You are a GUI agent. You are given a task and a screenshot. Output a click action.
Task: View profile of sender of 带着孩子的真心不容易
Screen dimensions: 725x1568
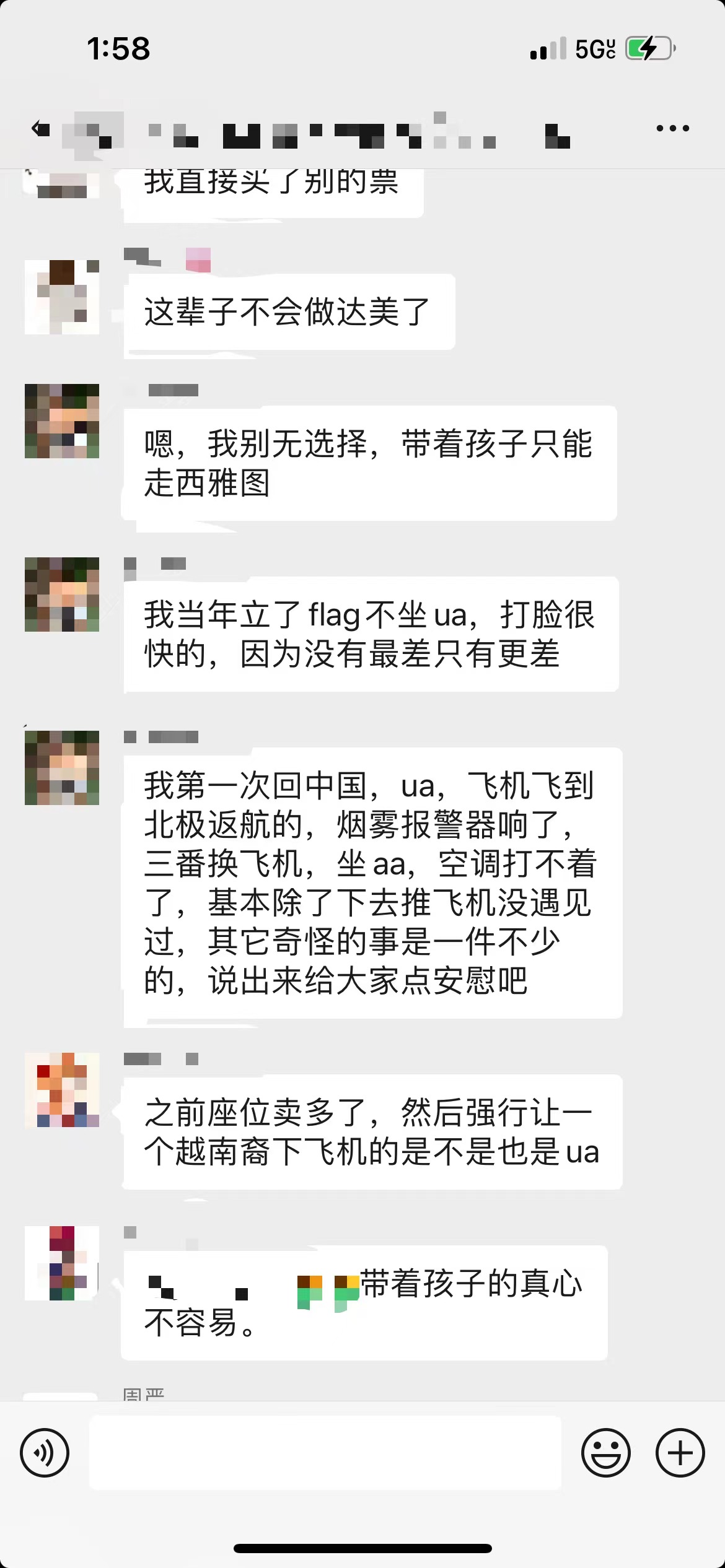[62, 1263]
